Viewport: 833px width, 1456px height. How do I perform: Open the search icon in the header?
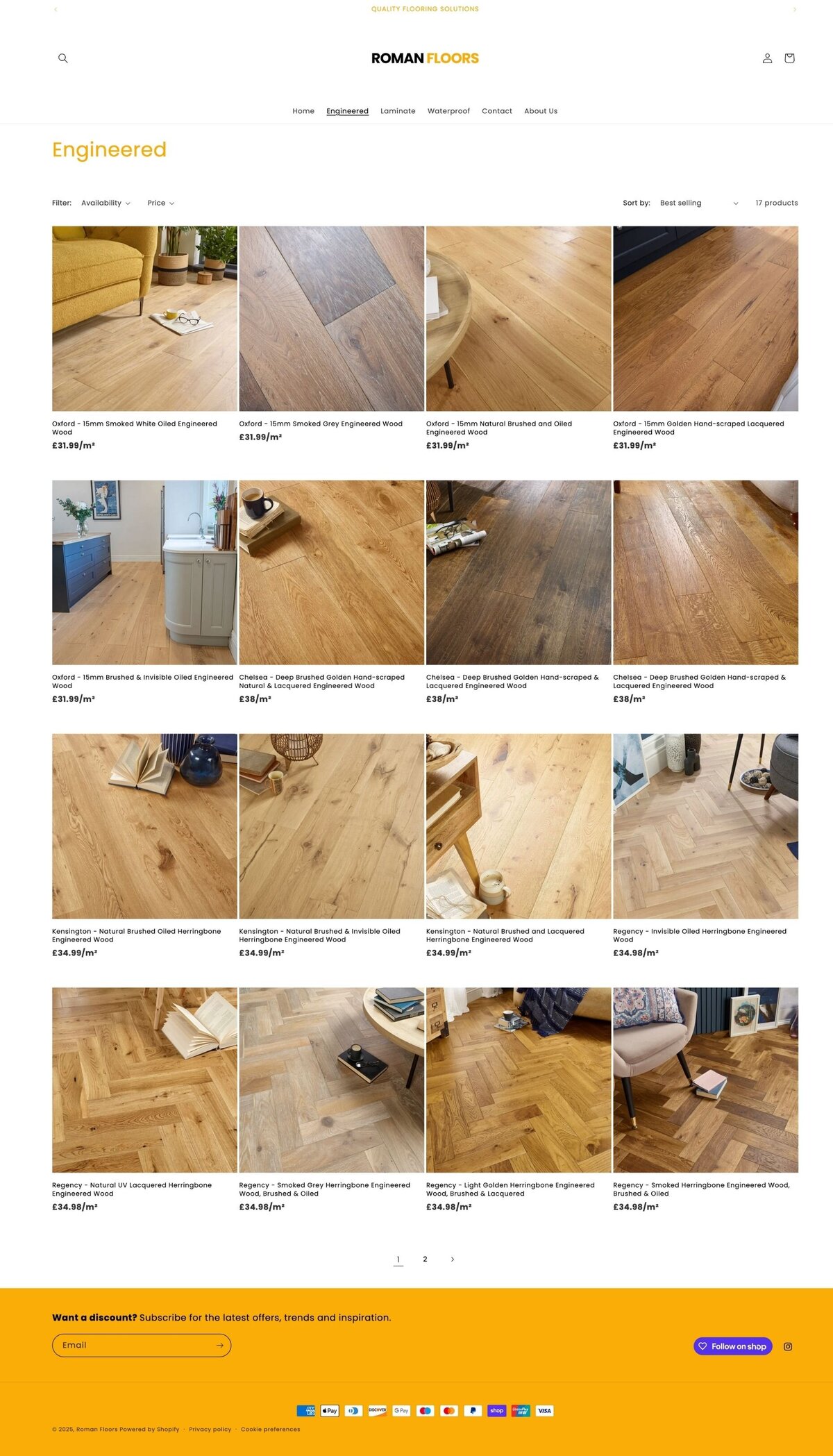tap(62, 58)
